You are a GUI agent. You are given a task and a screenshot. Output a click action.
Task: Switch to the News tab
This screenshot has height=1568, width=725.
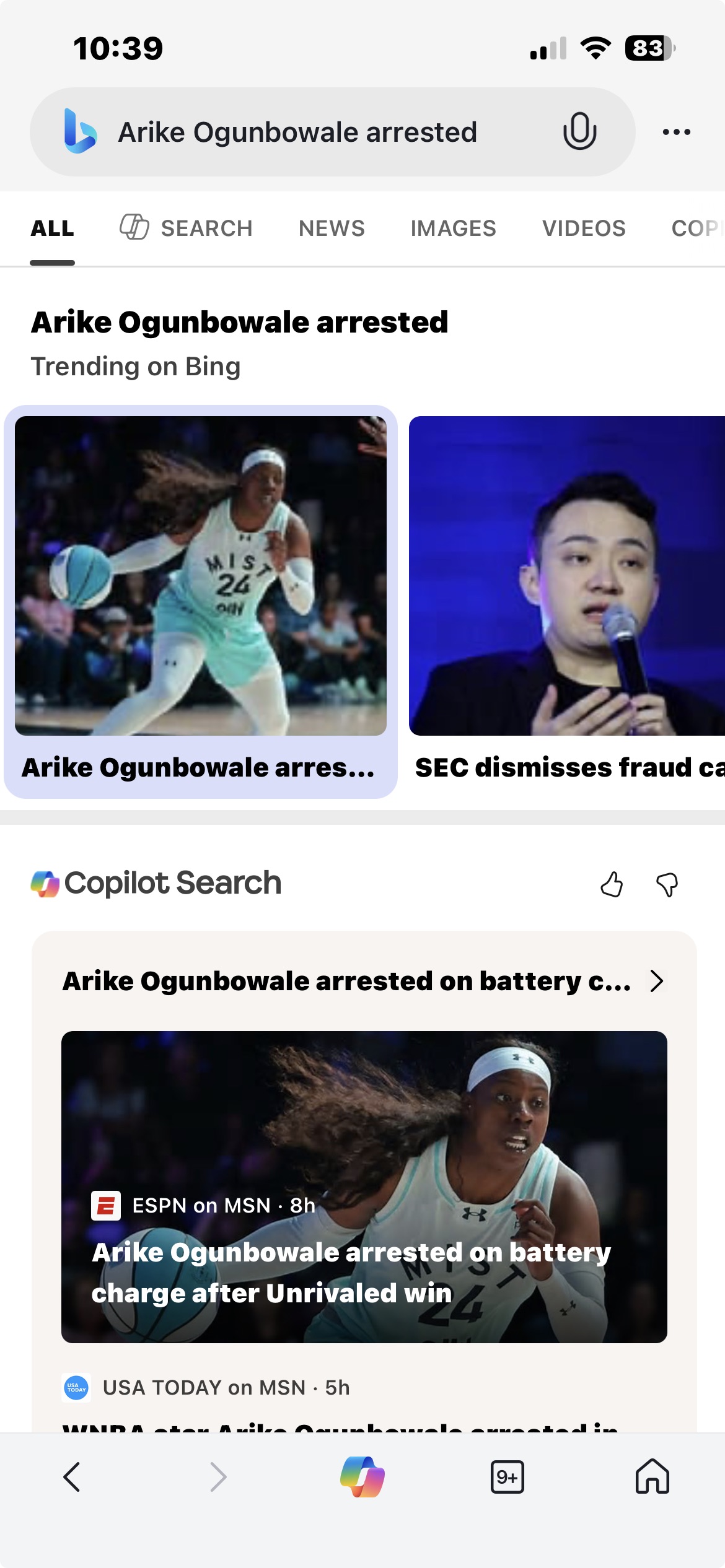332,228
